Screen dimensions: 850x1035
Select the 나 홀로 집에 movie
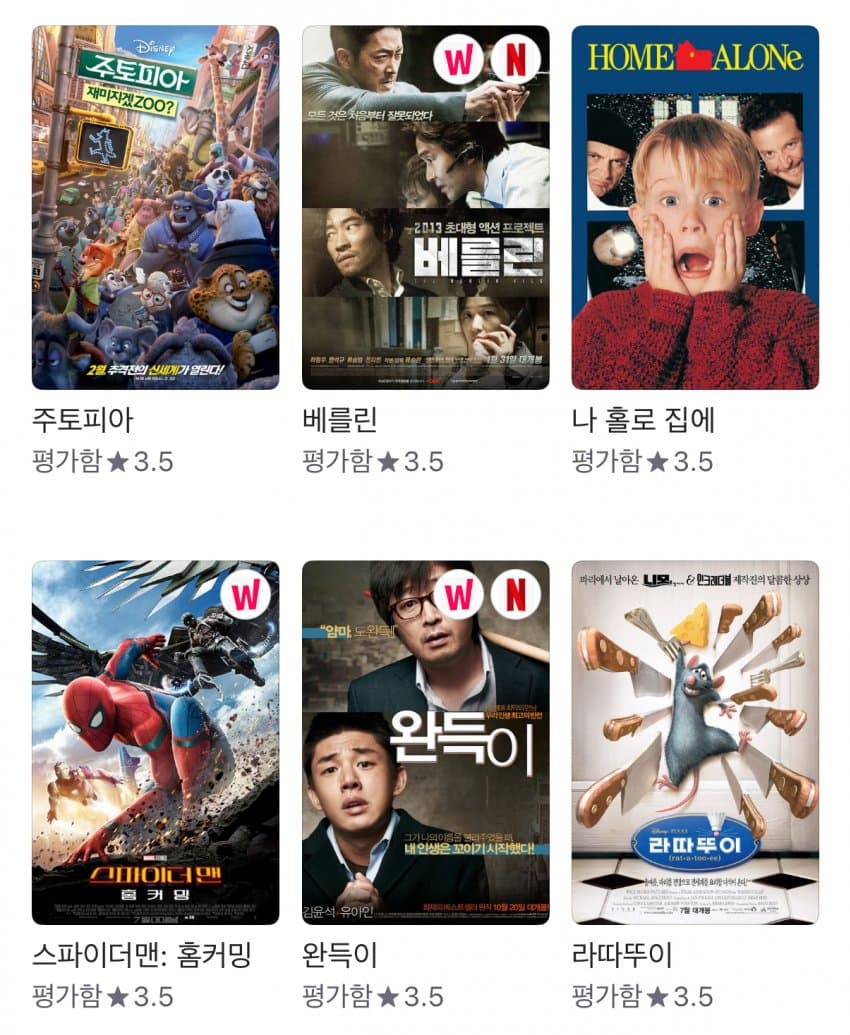pyautogui.click(x=695, y=207)
